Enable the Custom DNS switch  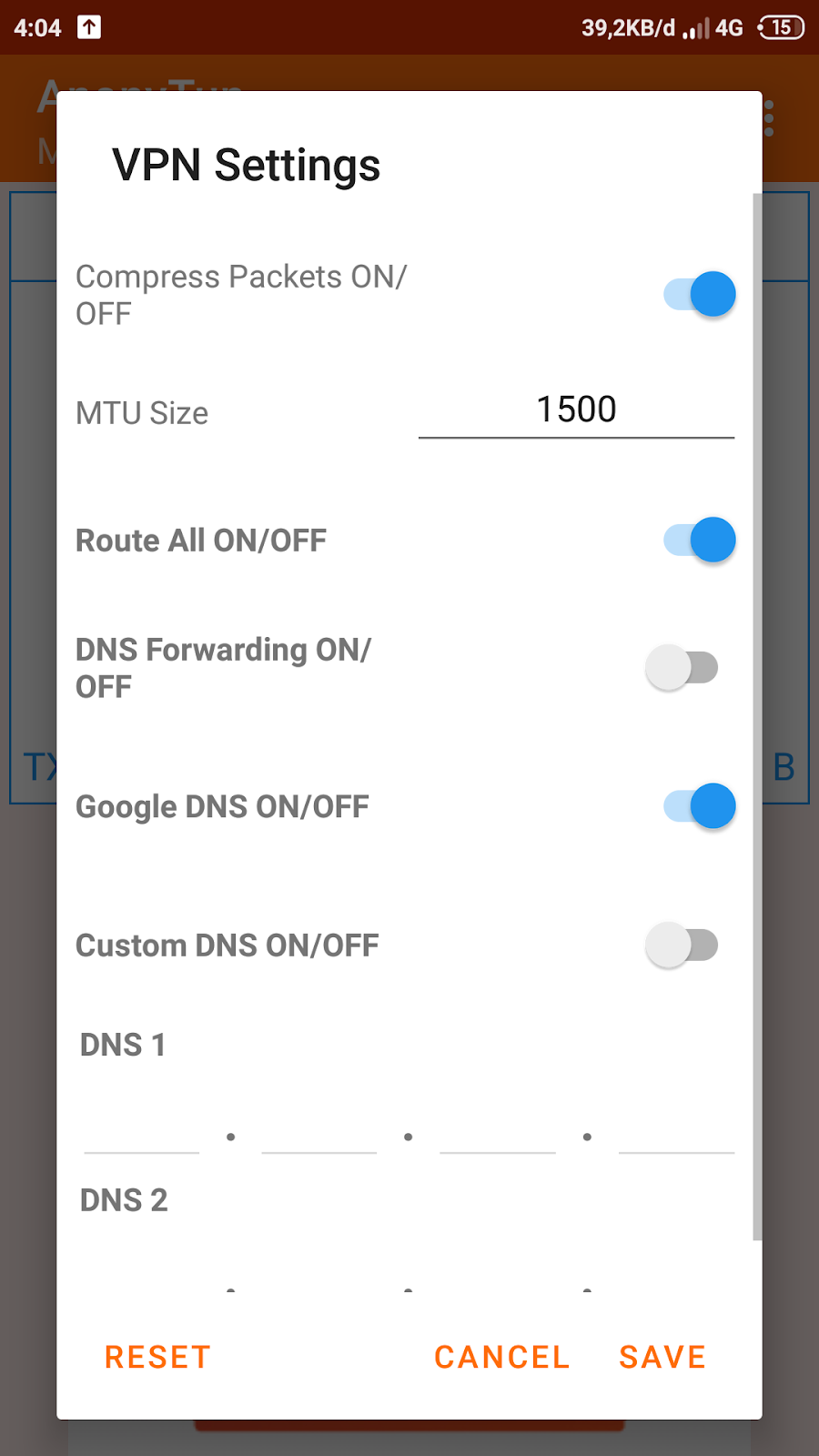tap(682, 945)
